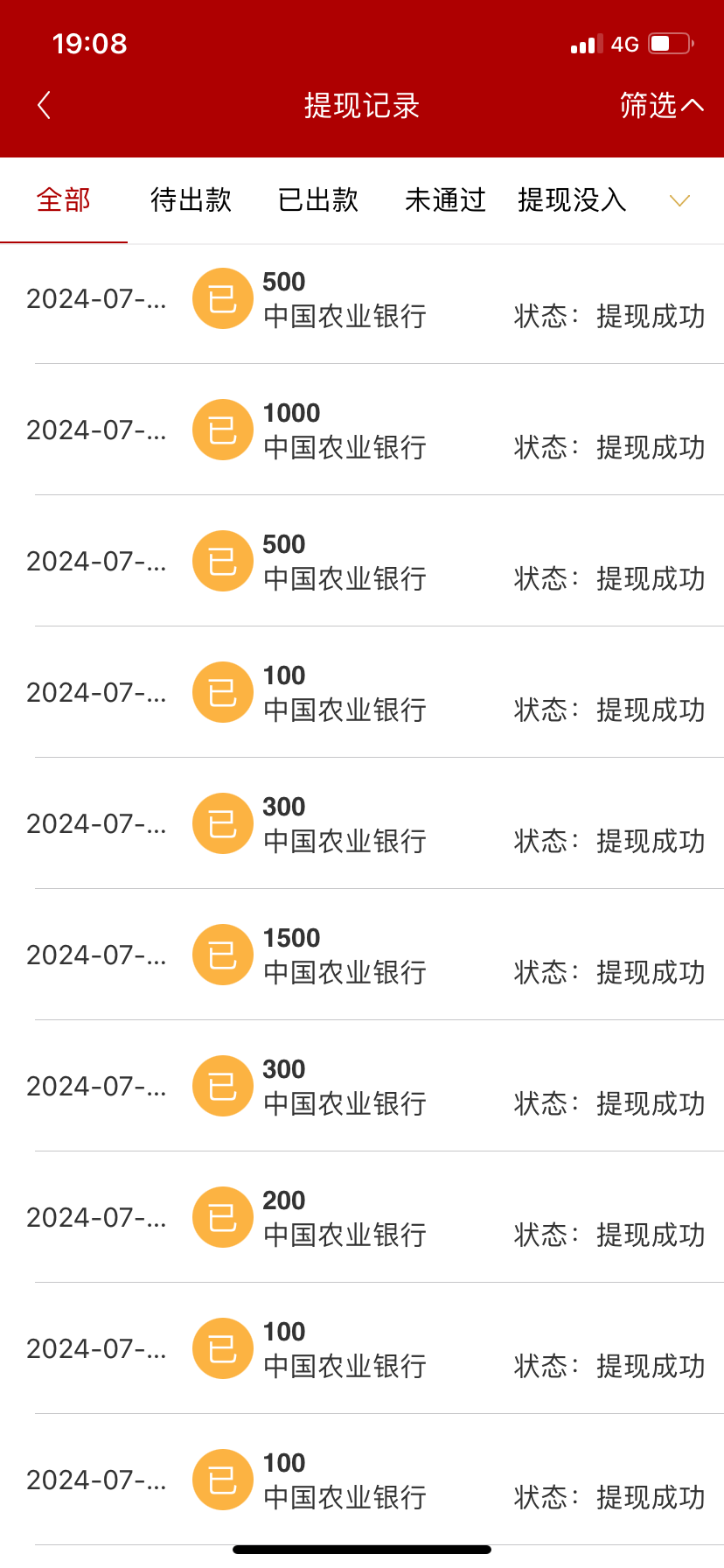Open the 筛选 filter panel

tap(661, 105)
